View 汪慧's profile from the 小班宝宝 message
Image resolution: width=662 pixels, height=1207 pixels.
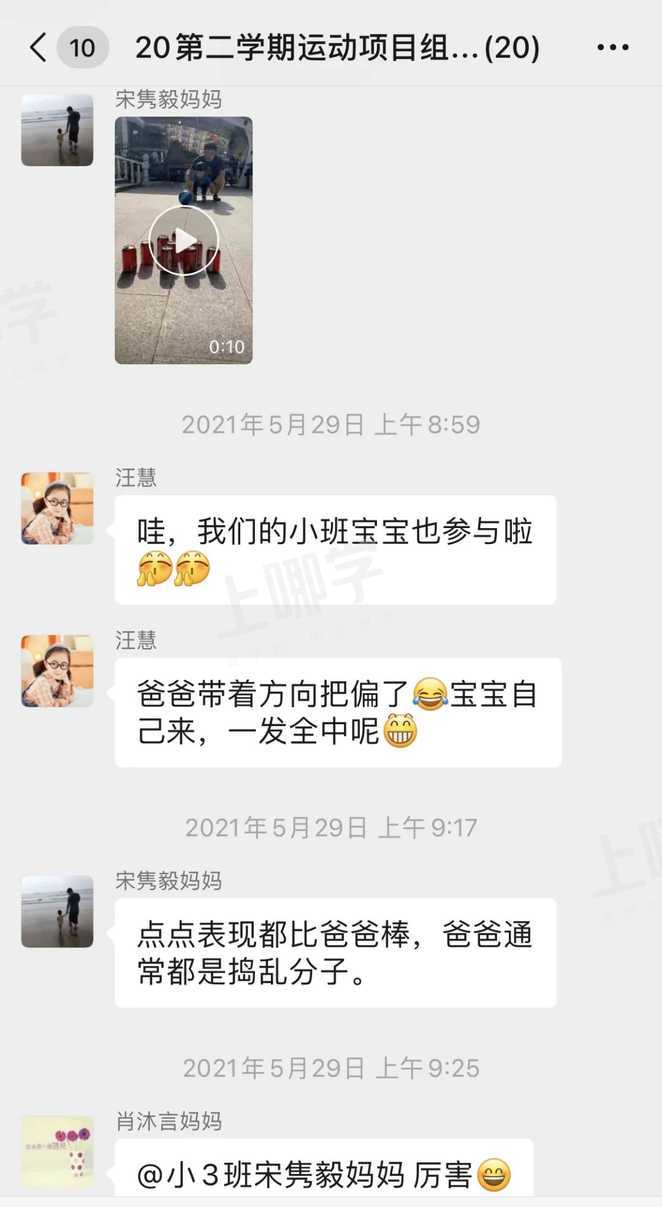[57, 508]
